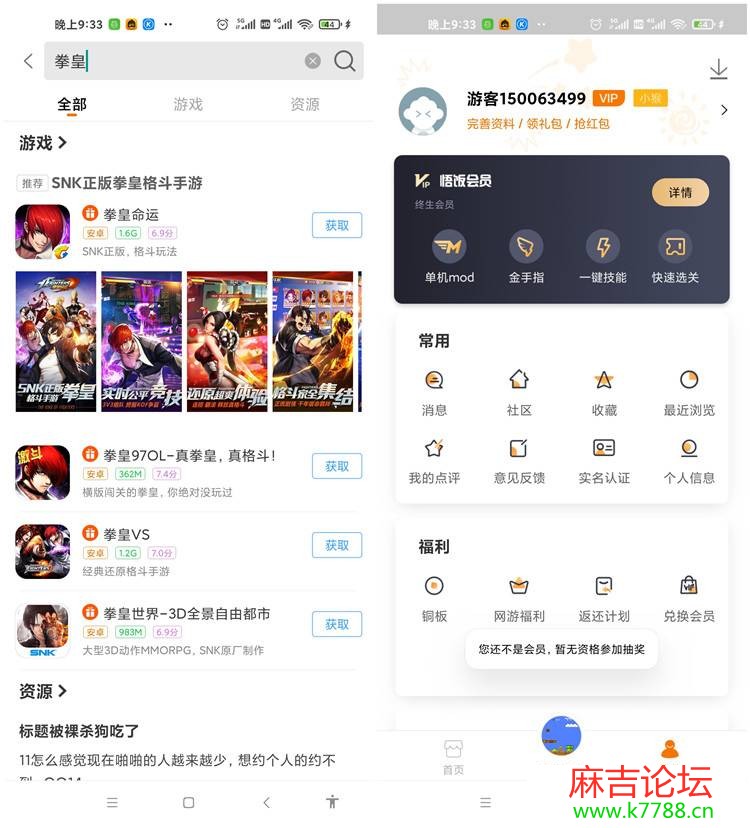The image size is (750, 828).
Task: Open 详情 of 悟饭会员
Action: tap(680, 192)
